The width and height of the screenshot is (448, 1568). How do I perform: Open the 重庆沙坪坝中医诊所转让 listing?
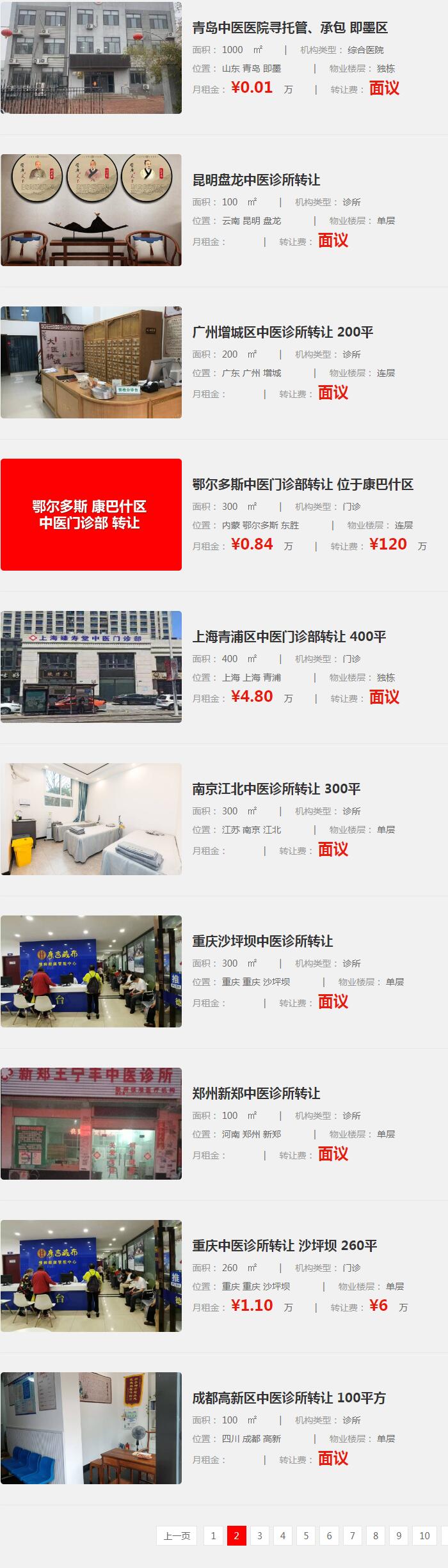pos(262,941)
